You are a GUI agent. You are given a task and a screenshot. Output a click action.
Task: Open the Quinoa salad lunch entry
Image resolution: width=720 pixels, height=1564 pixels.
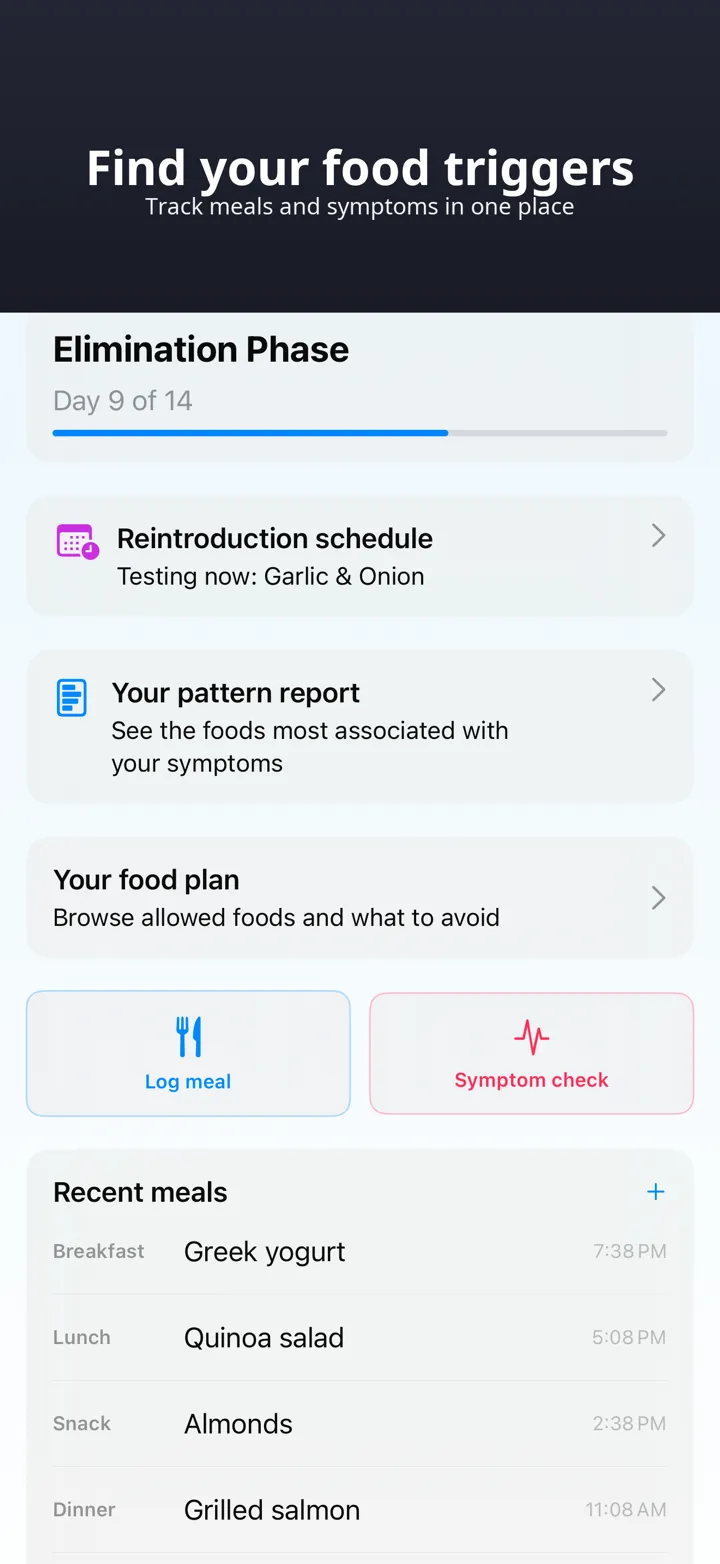[x=360, y=1337]
